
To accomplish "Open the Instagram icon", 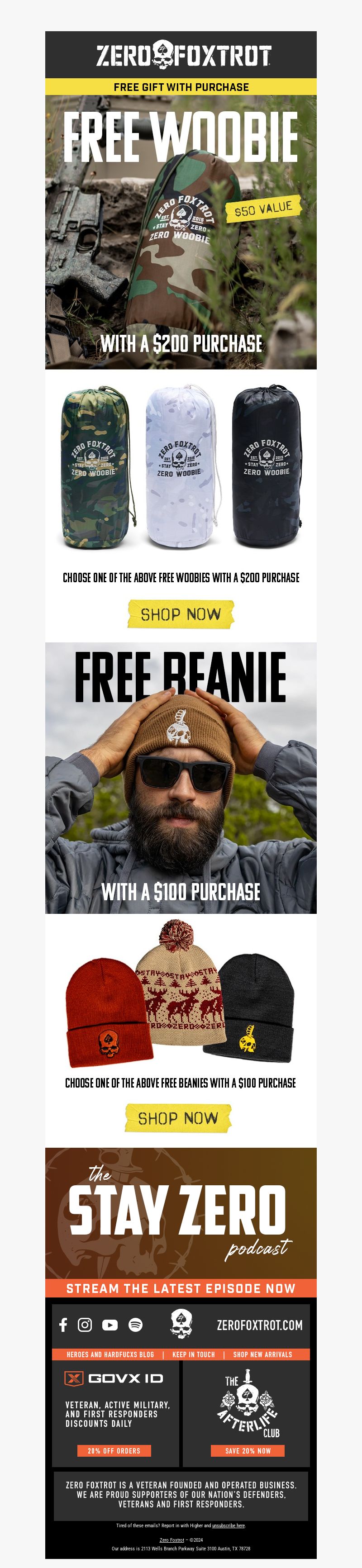I will (85, 1325).
